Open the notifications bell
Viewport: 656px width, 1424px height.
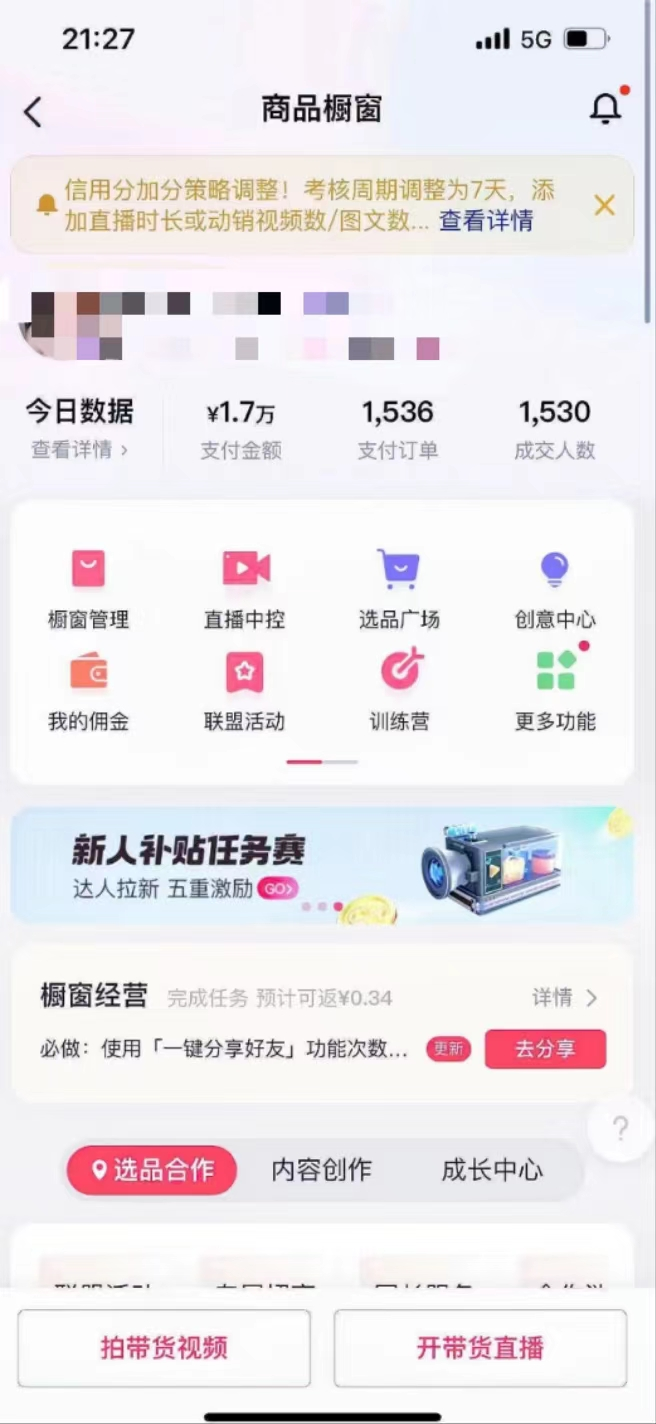click(x=606, y=108)
